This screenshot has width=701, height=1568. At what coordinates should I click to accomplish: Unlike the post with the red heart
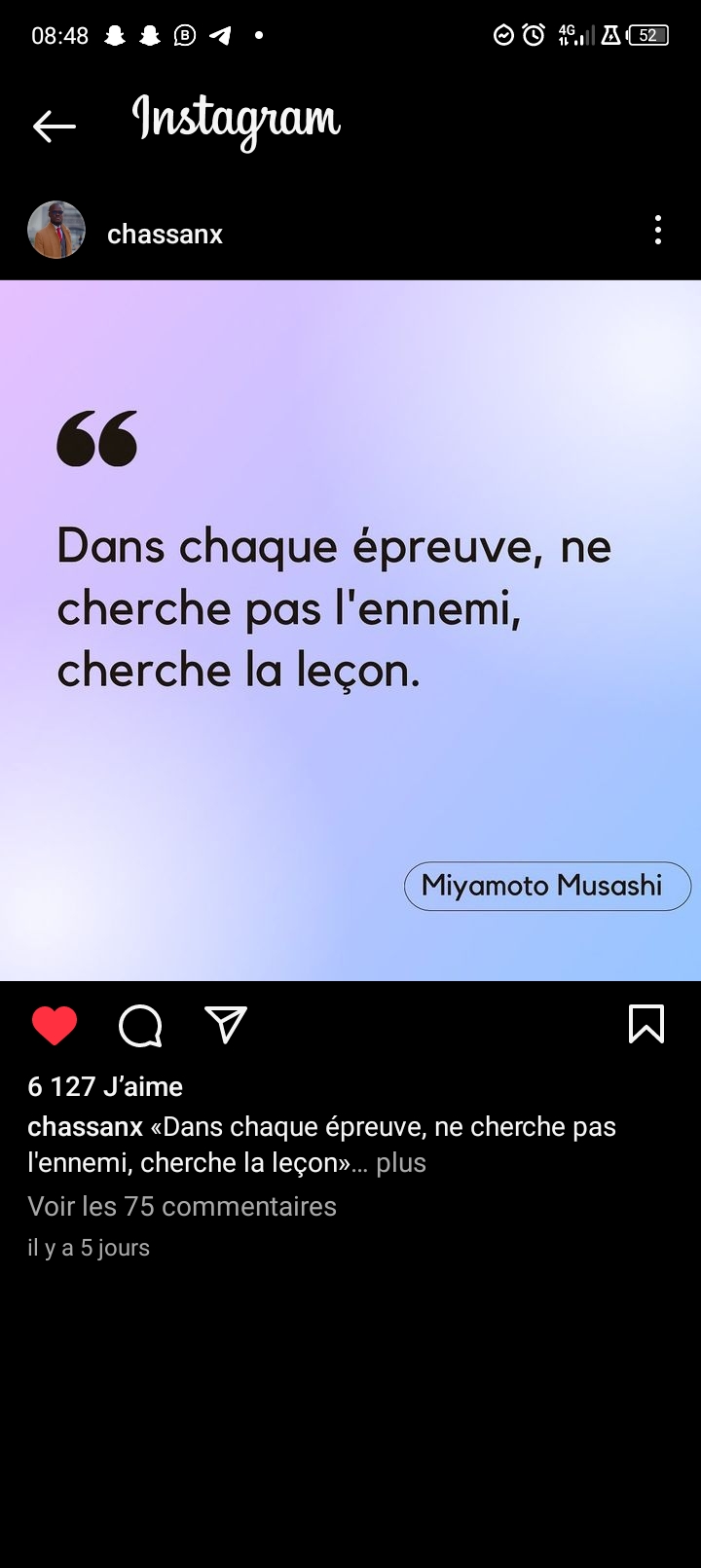tap(55, 1025)
